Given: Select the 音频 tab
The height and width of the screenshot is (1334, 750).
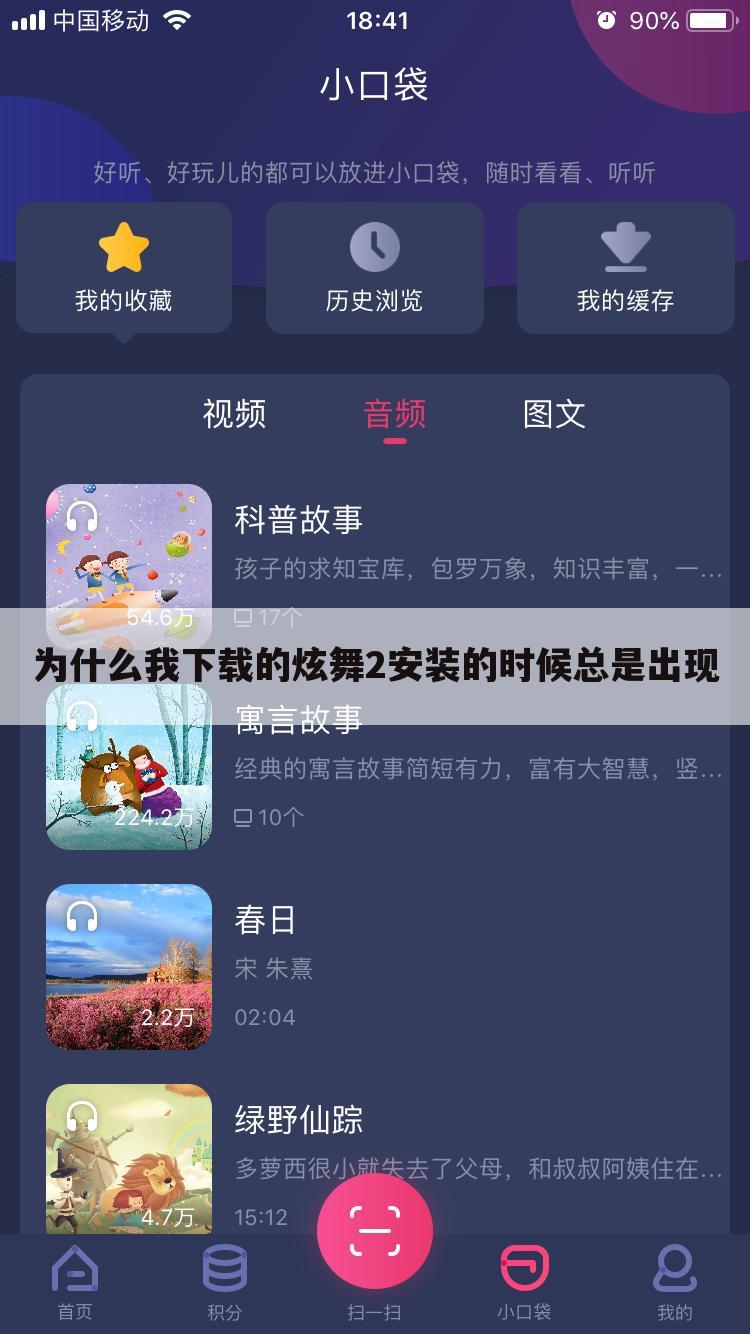Looking at the screenshot, I should click(394, 413).
